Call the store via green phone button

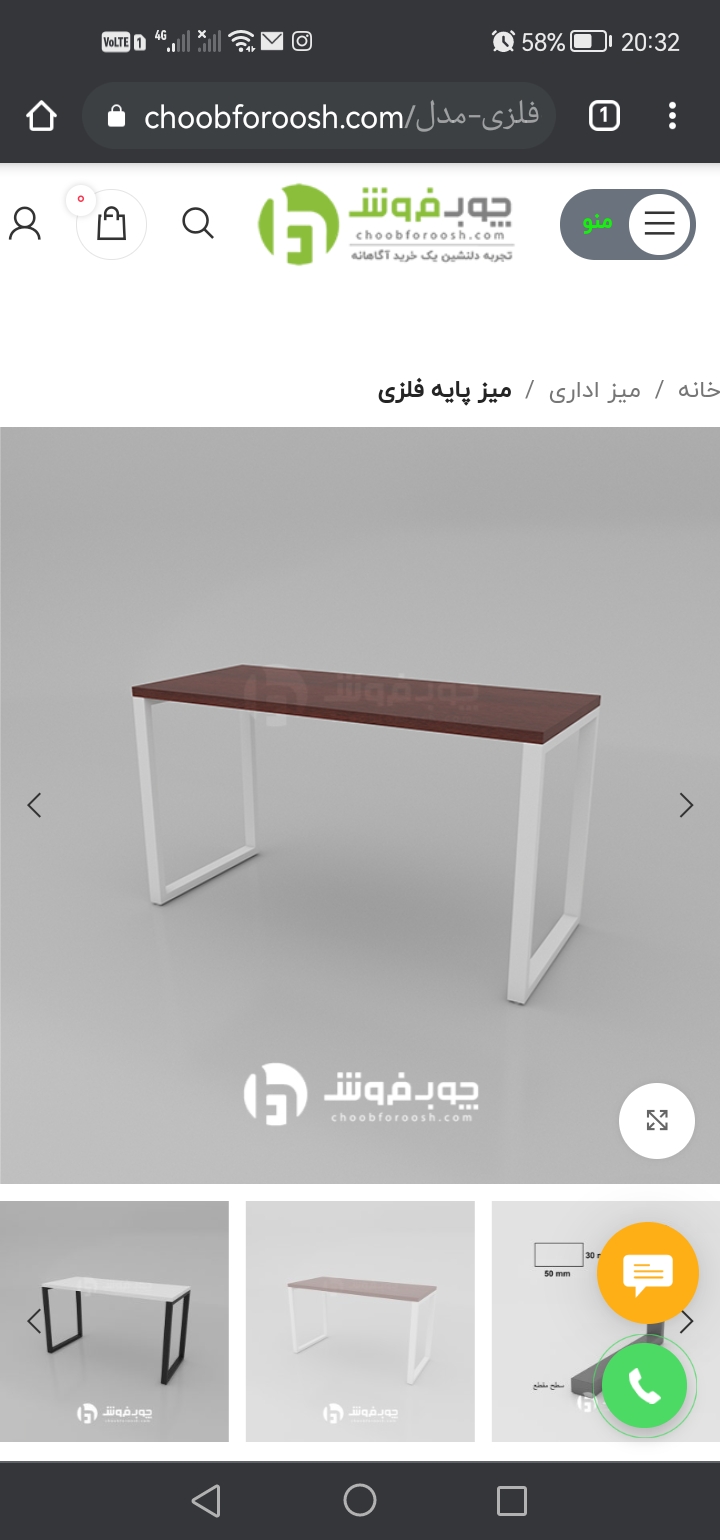point(645,1386)
